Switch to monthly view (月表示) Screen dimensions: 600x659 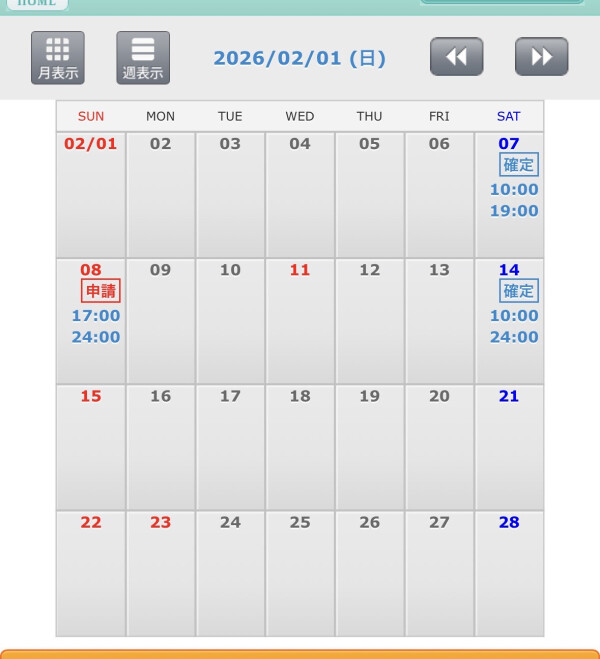pos(58,57)
